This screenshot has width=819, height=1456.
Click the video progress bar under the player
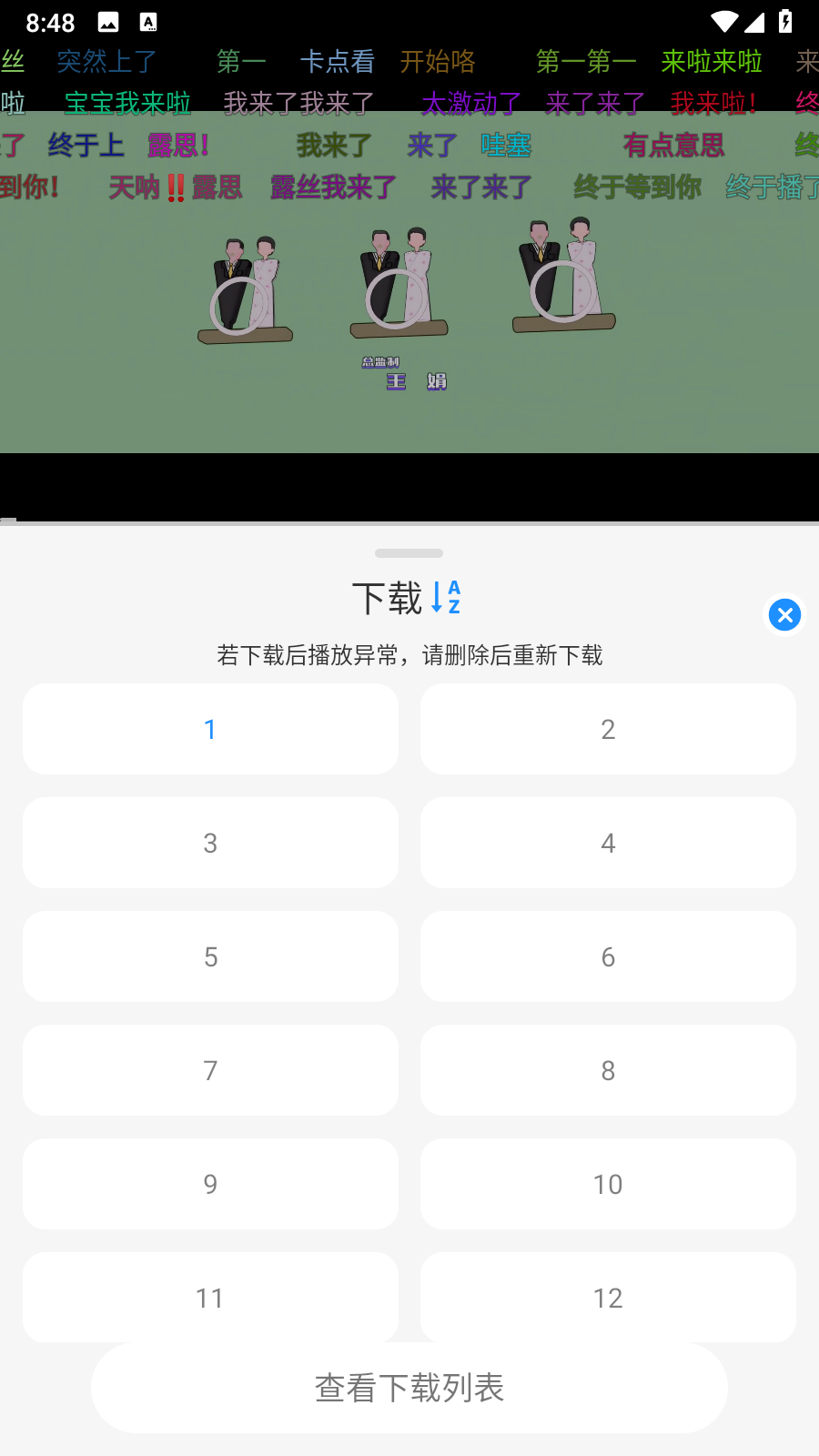(409, 520)
